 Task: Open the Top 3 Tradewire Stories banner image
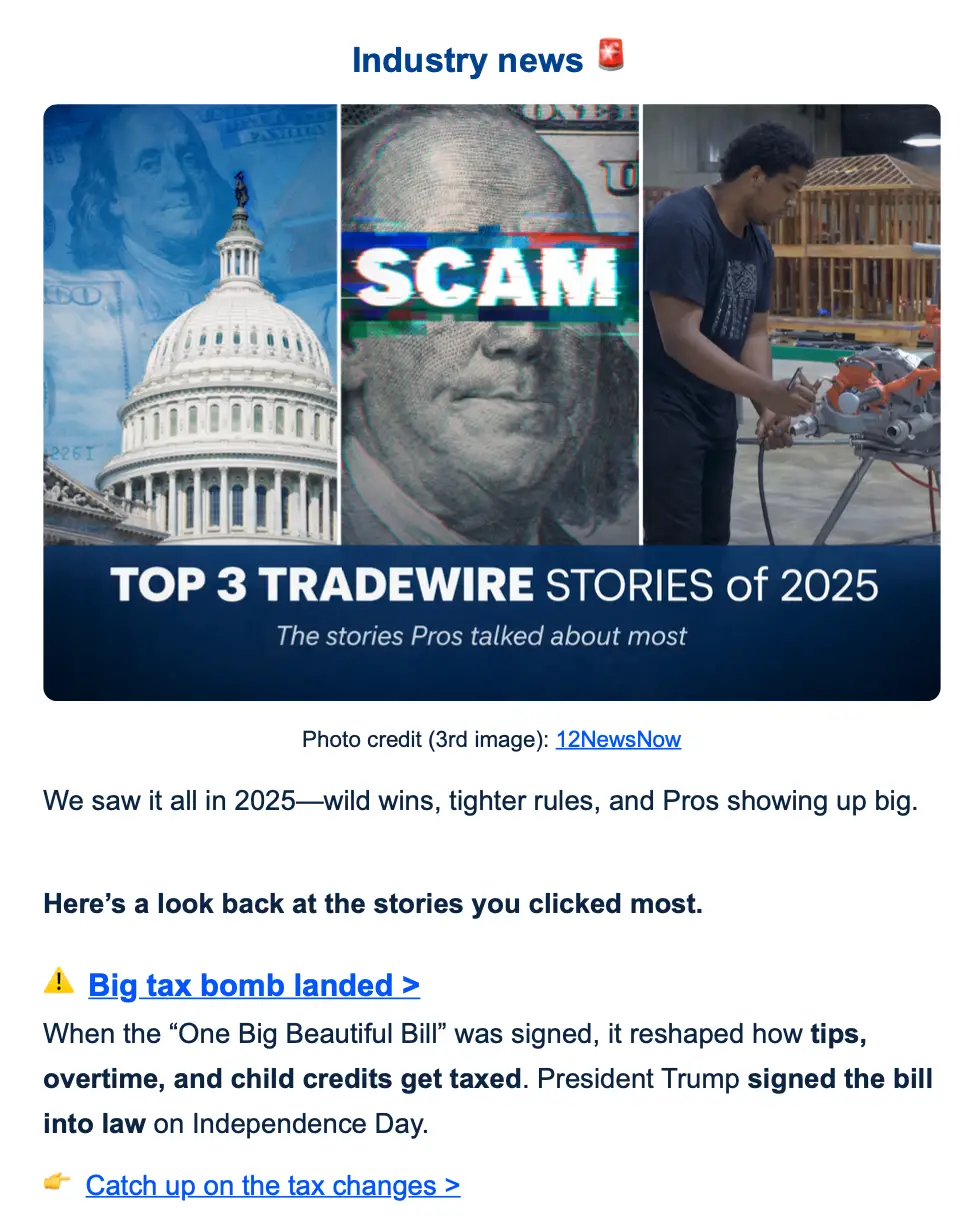(x=491, y=402)
